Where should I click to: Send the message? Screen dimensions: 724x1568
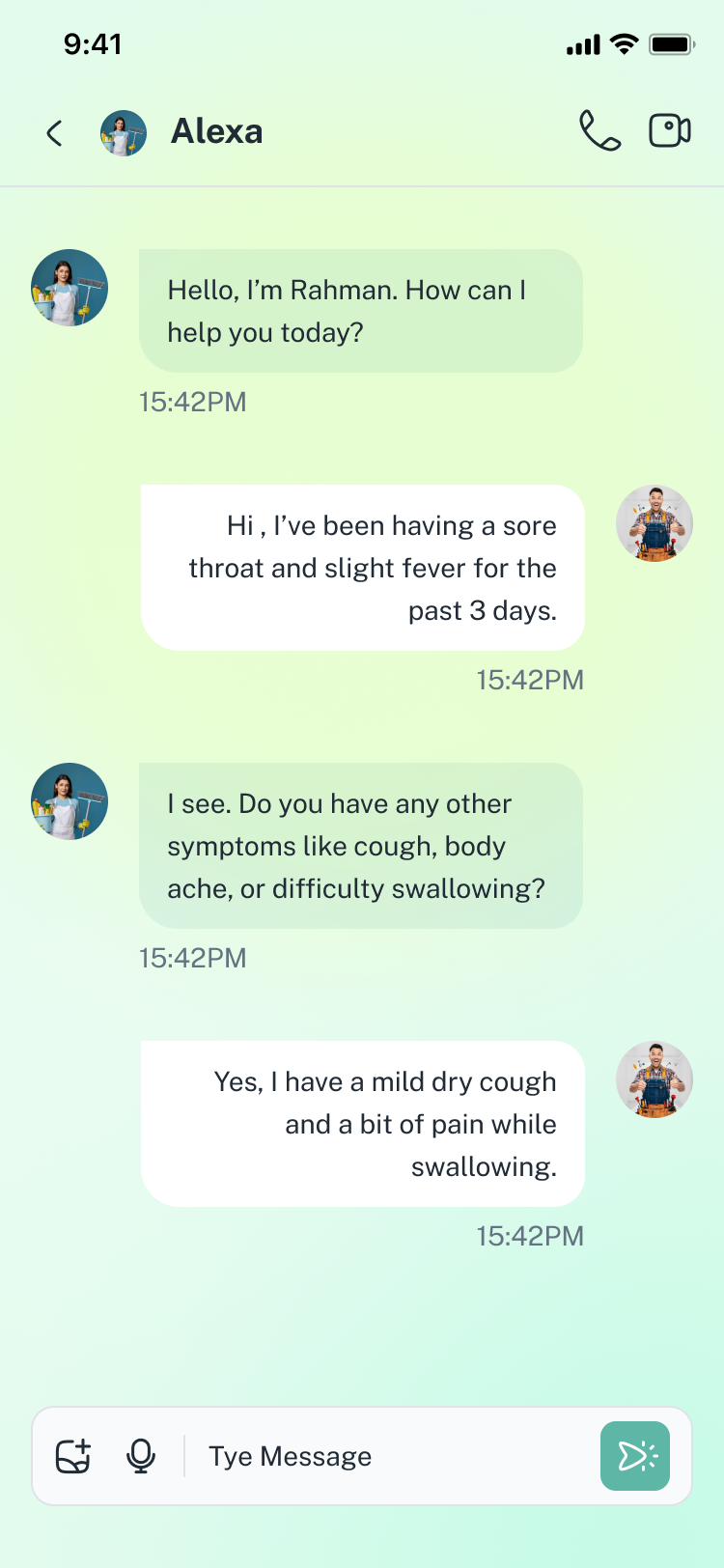pyautogui.click(x=635, y=1456)
